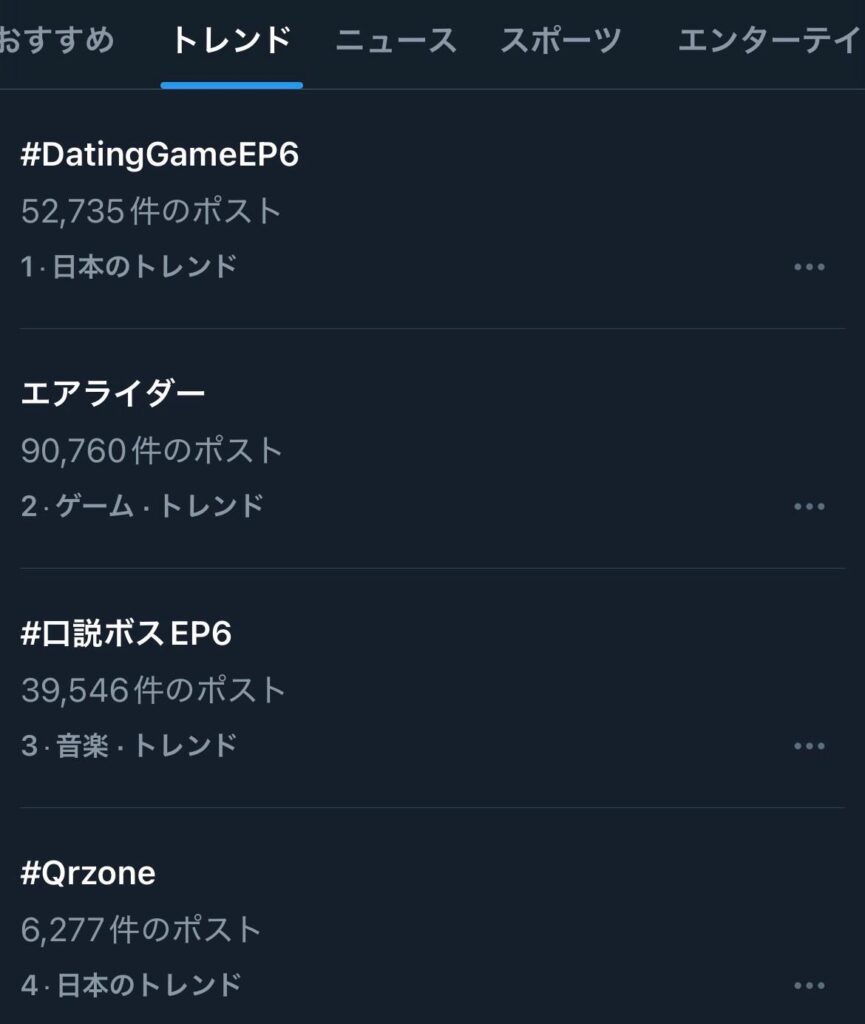Open the overflow menu for #Qrzone
Viewport: 865px width, 1024px height.
809,986
